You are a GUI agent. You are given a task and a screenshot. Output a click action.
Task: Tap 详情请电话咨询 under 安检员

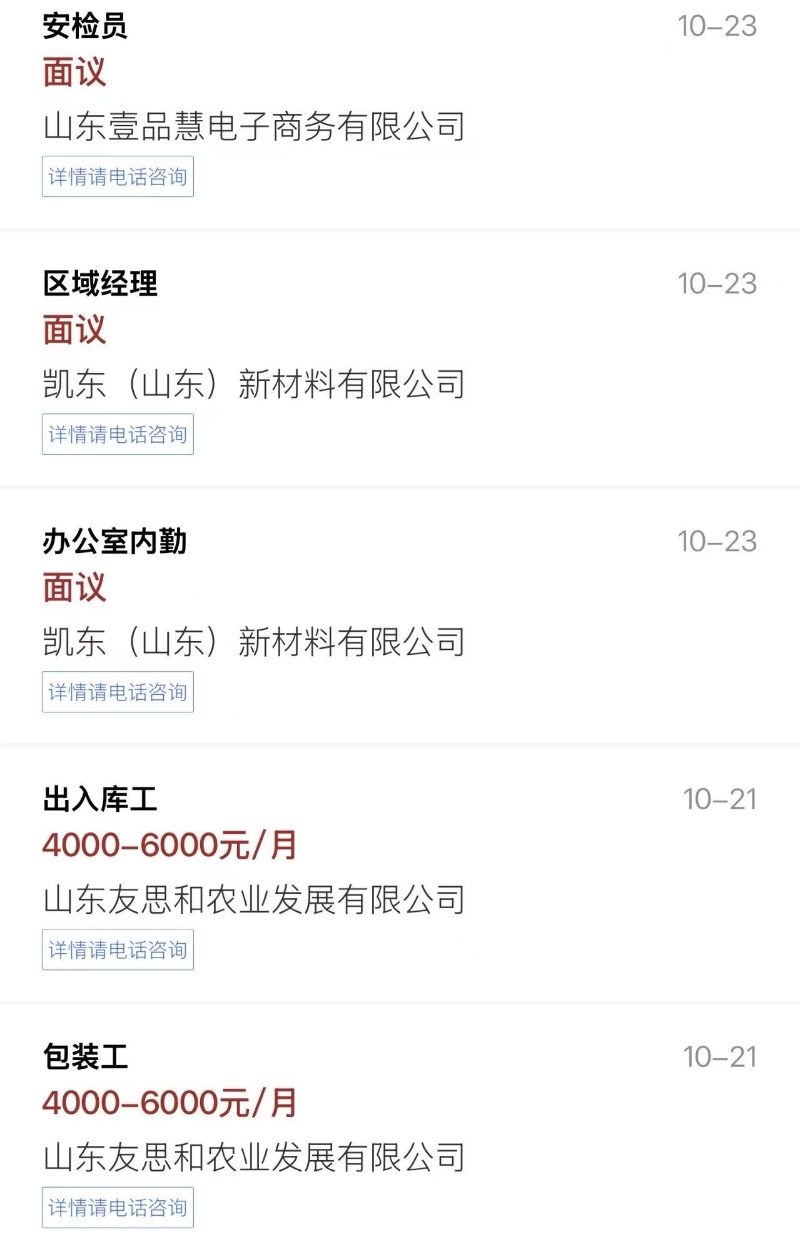[x=118, y=177]
